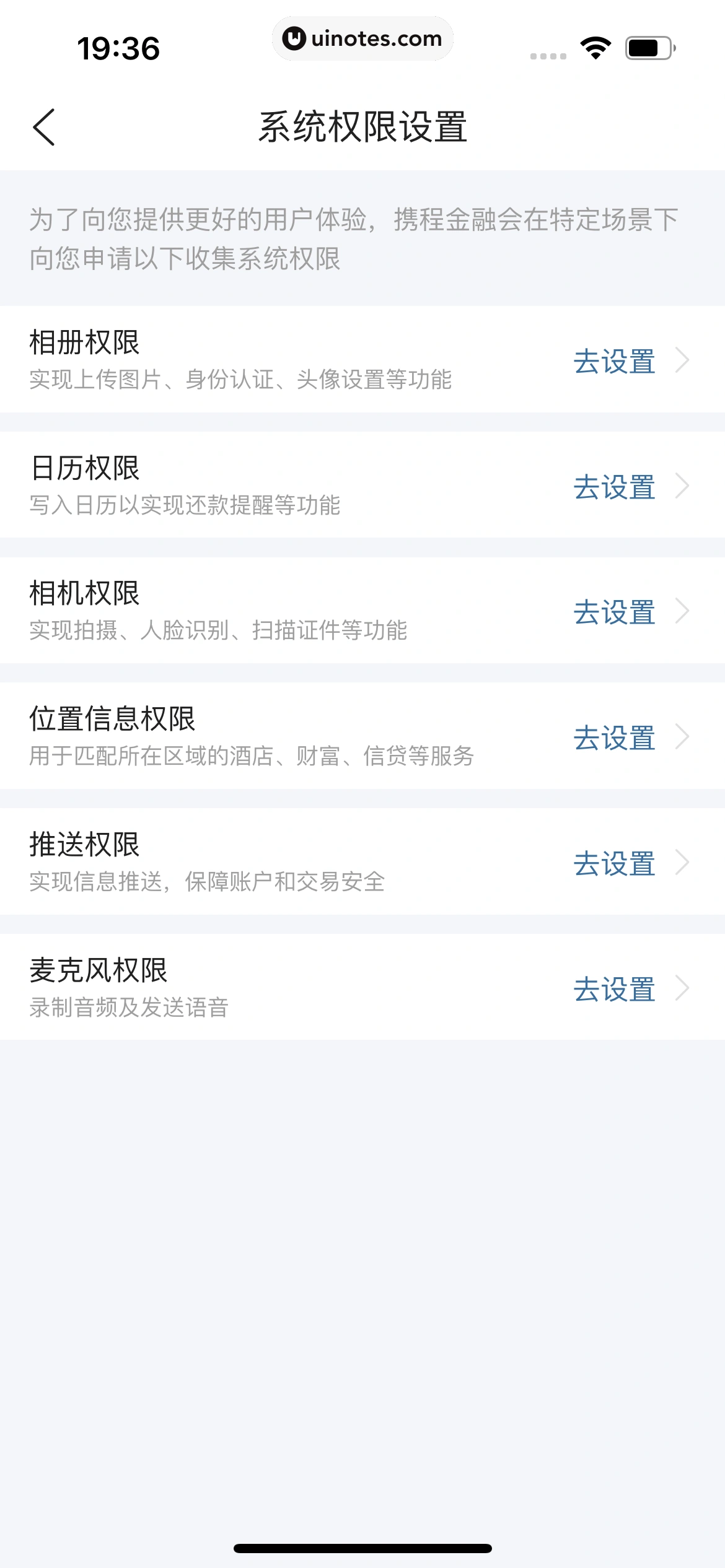The width and height of the screenshot is (725, 1568).
Task: Go back from 系统权限设置 page
Action: [x=44, y=128]
